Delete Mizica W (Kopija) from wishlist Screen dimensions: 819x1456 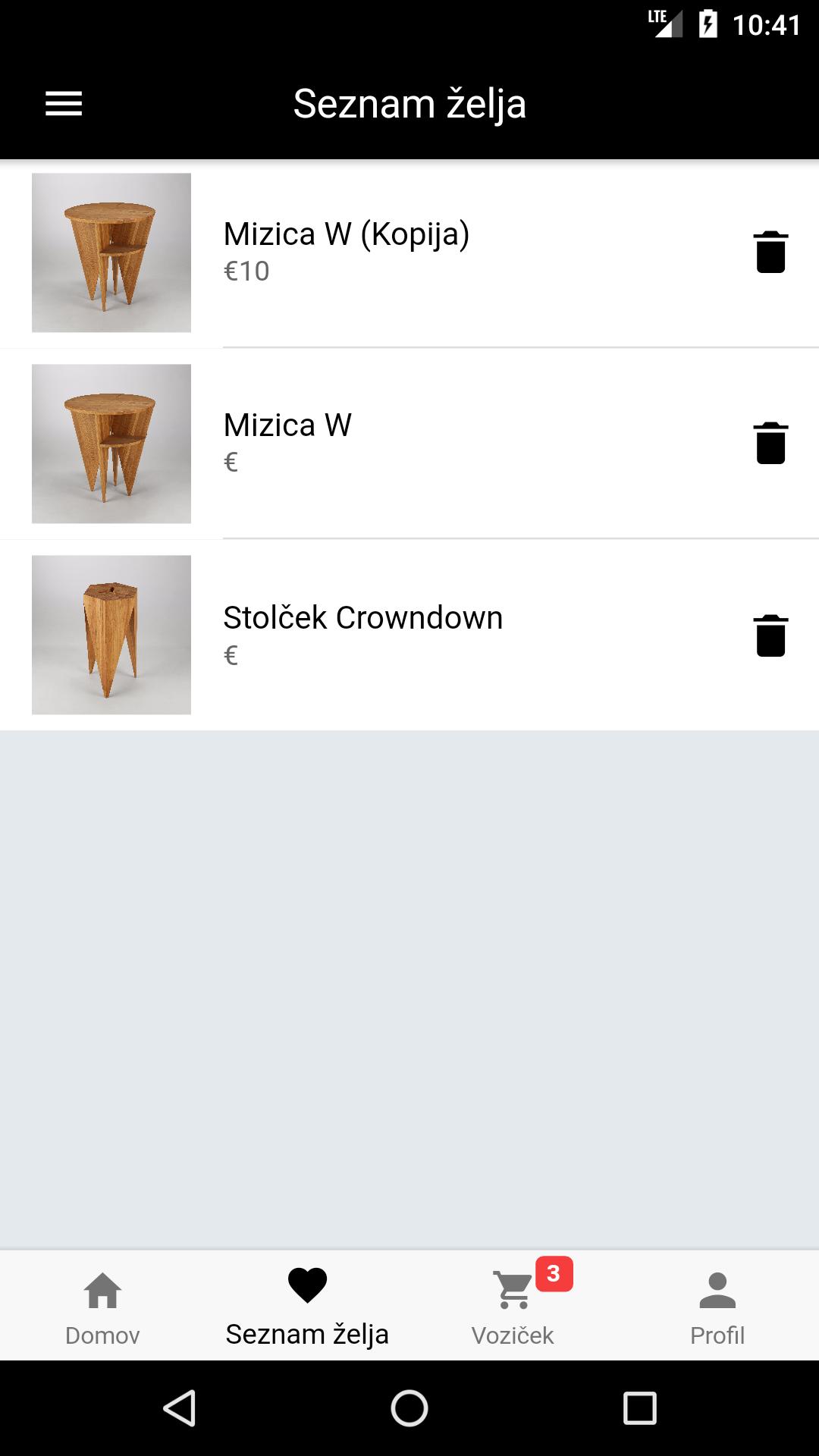click(x=770, y=252)
